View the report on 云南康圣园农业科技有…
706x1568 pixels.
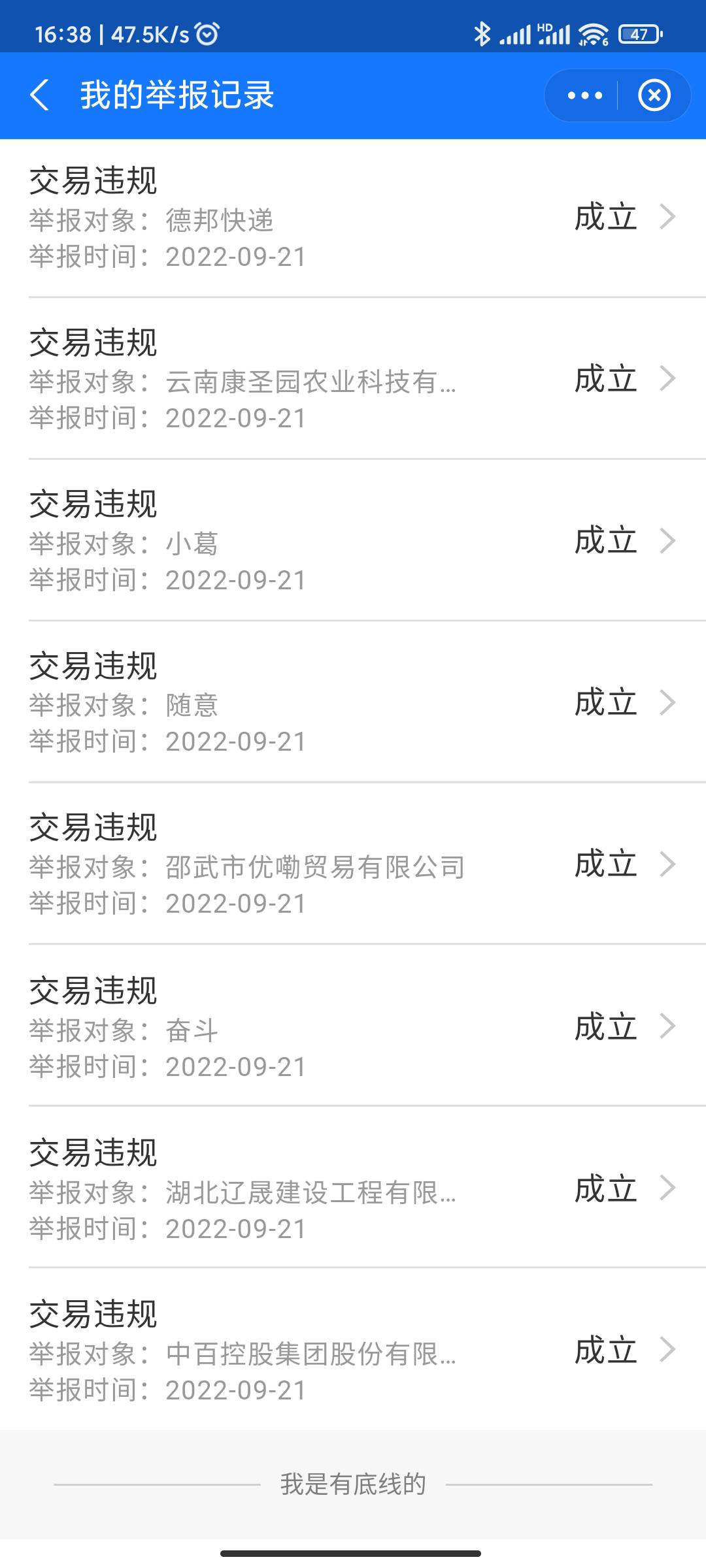tap(353, 379)
